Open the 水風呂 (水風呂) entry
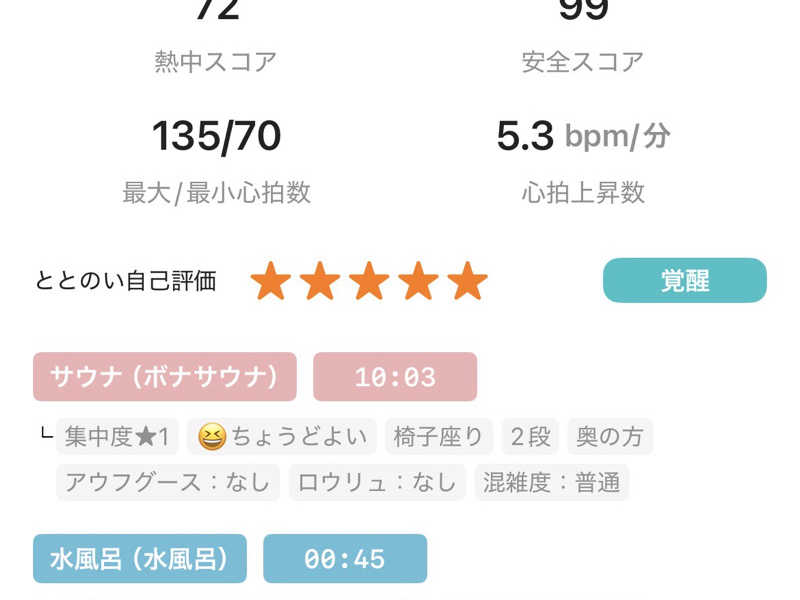Viewport: 800px width, 600px height. 140,559
